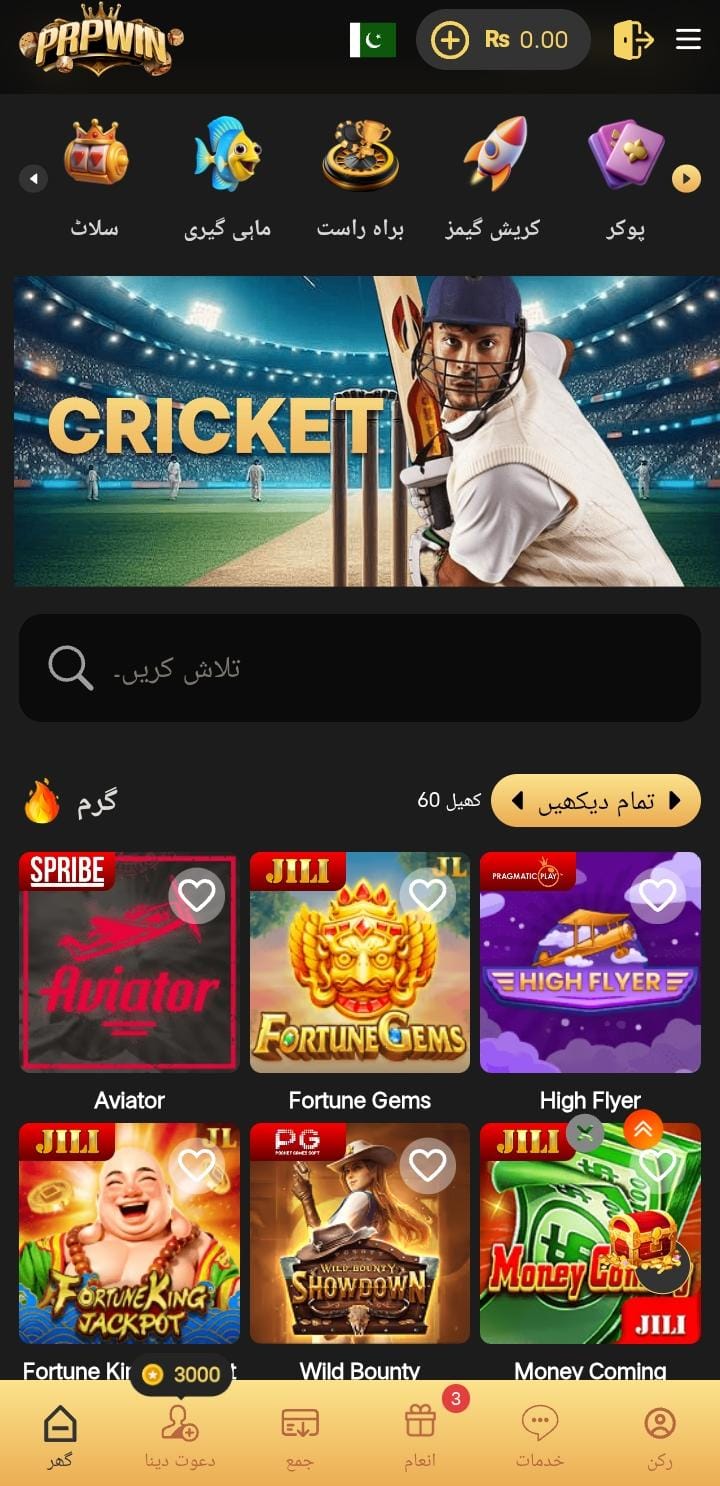View all hot games via تمام دیکھیں
Screen dimensions: 720x1486
click(x=596, y=800)
